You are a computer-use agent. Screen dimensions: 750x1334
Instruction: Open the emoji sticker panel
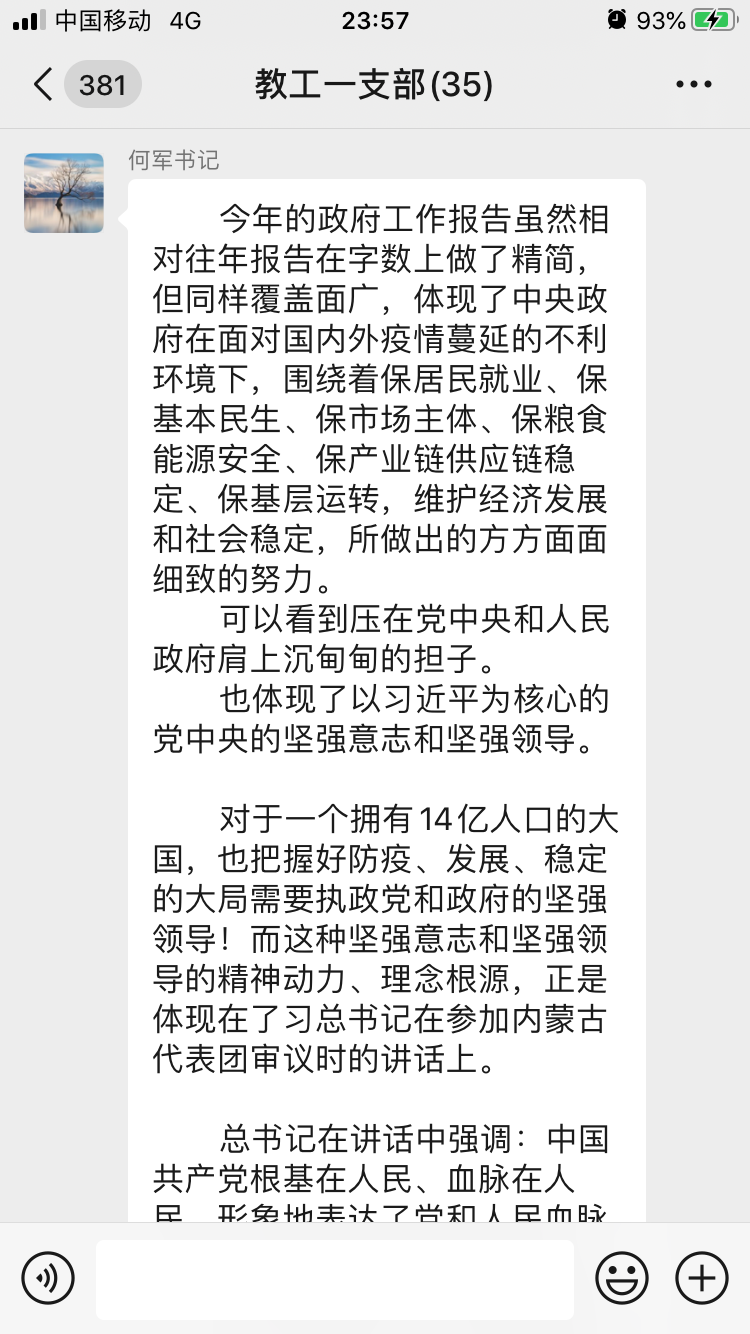(x=621, y=1278)
